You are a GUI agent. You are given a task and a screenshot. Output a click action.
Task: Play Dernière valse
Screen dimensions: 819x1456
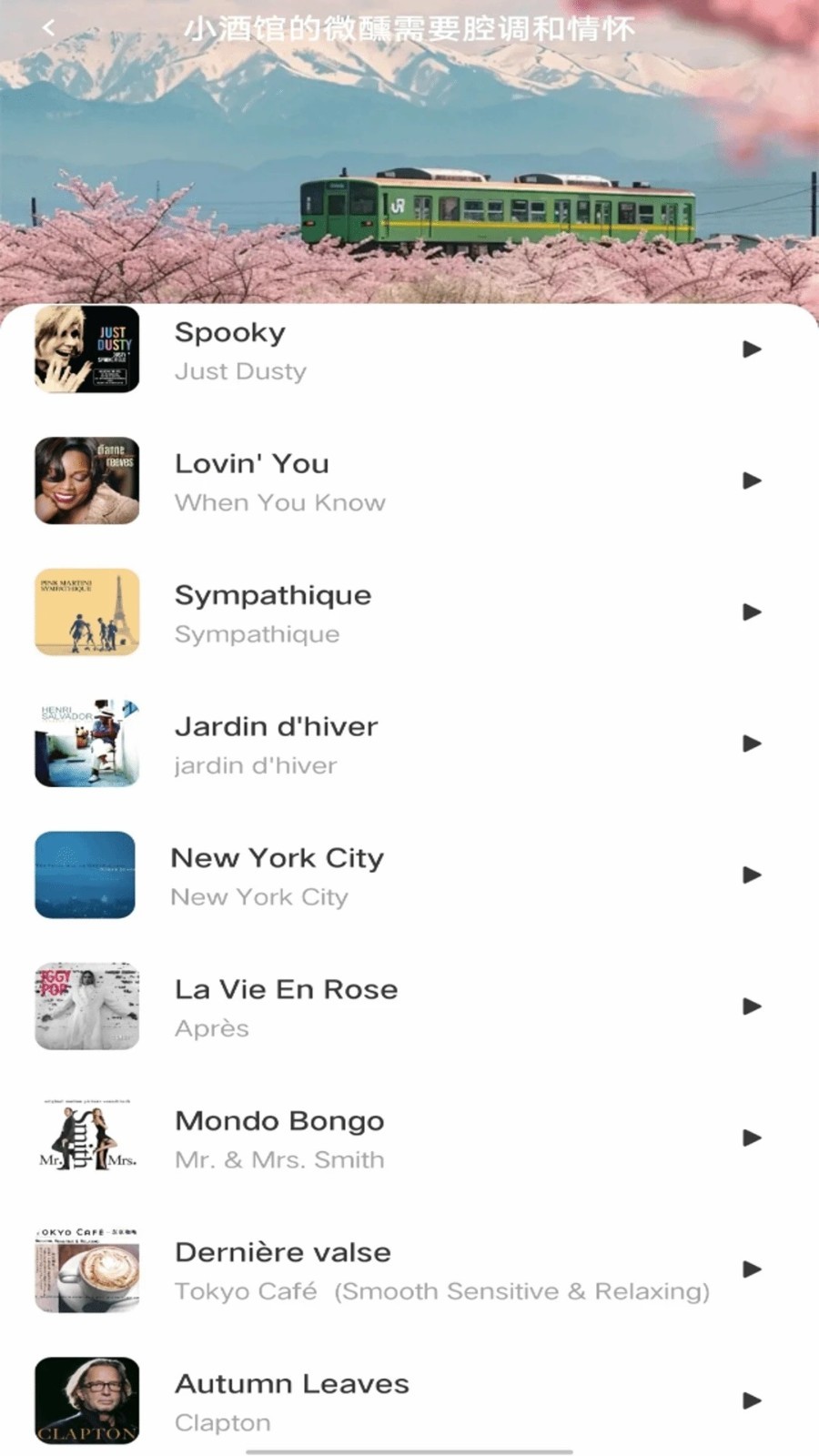pos(752,1269)
